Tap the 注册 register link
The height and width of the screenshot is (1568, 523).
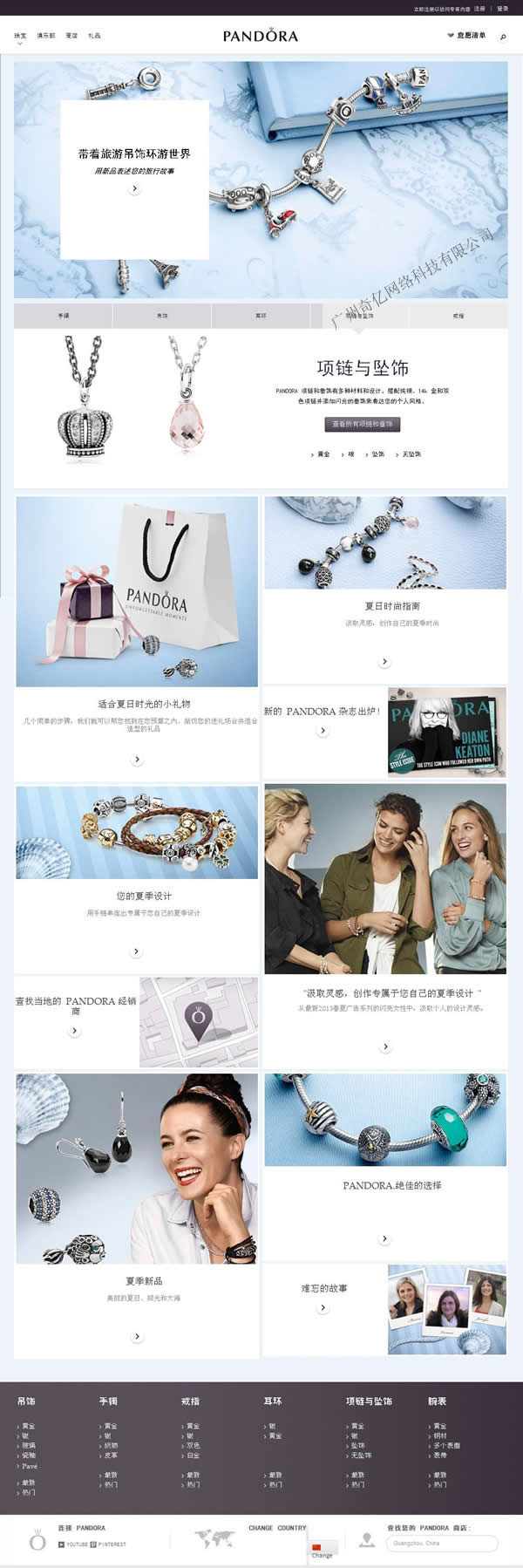pyautogui.click(x=479, y=9)
